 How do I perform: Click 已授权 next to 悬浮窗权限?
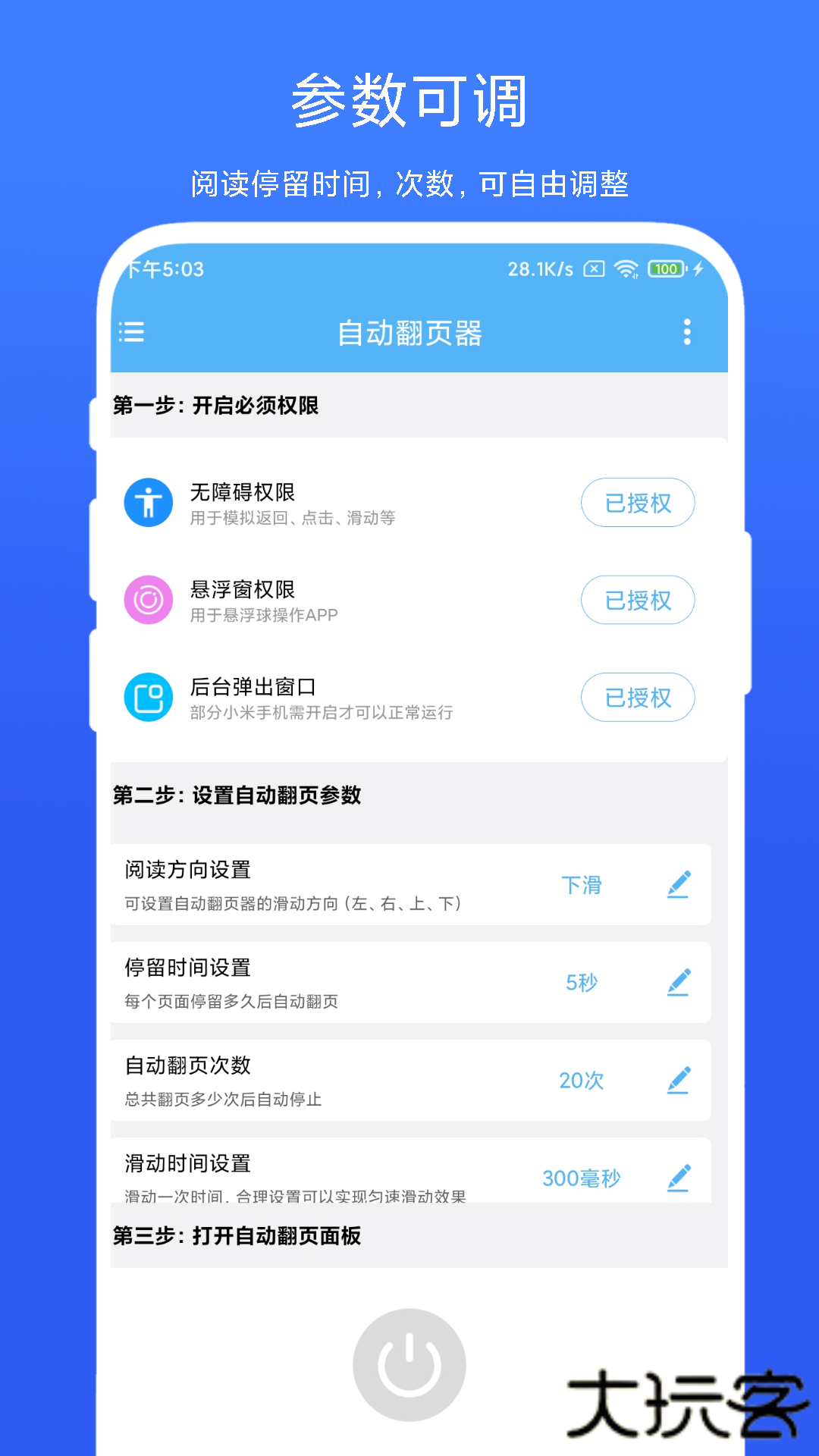(638, 599)
